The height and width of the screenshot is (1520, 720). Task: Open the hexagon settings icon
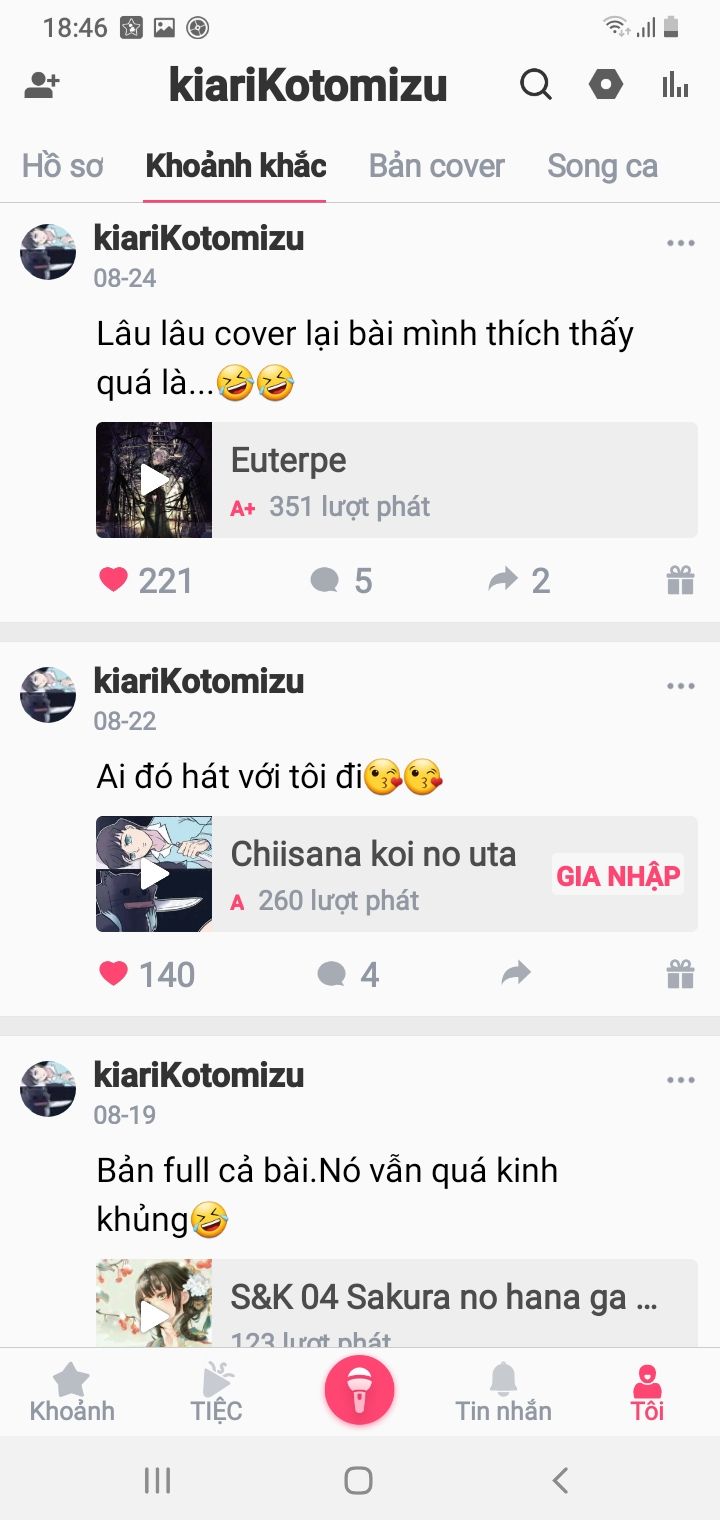tap(606, 85)
